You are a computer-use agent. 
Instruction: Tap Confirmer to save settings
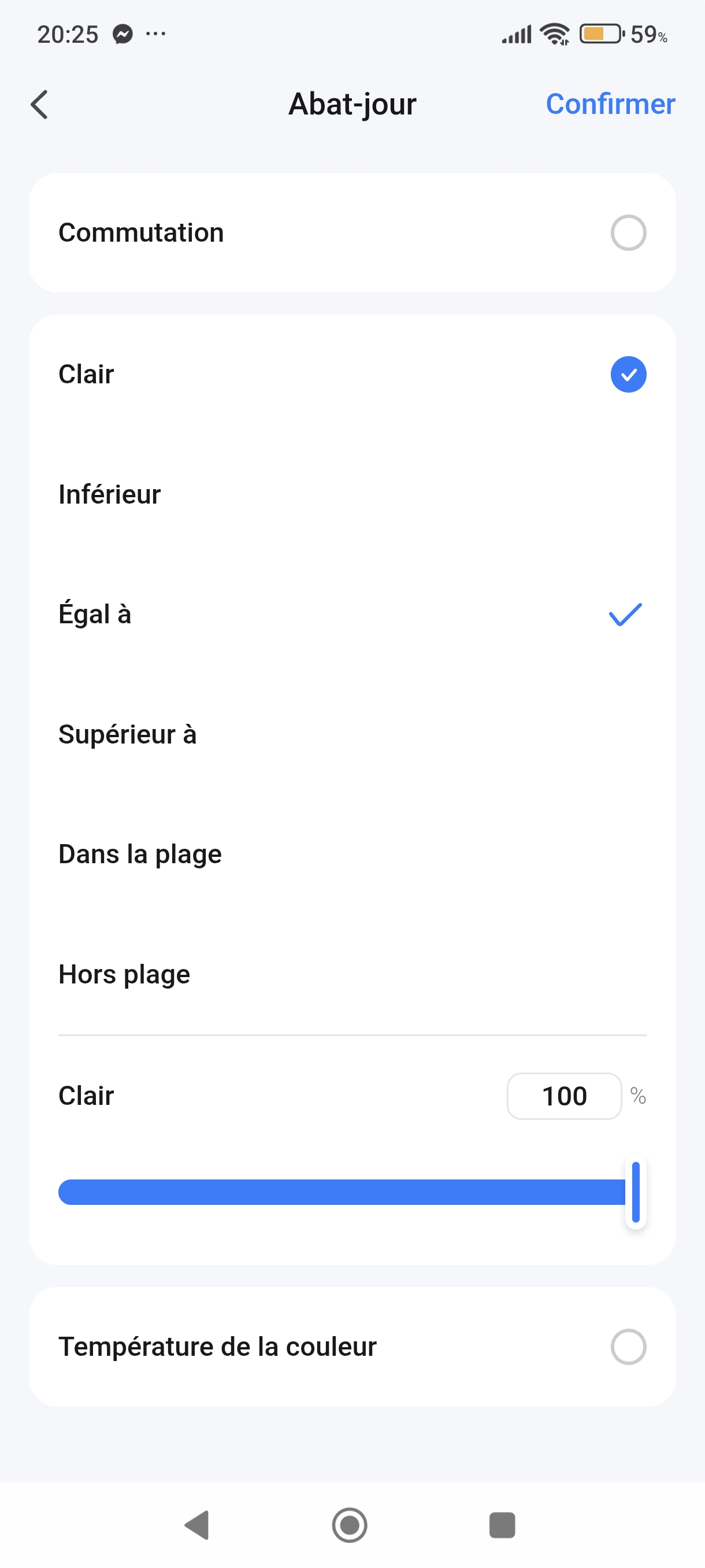610,104
